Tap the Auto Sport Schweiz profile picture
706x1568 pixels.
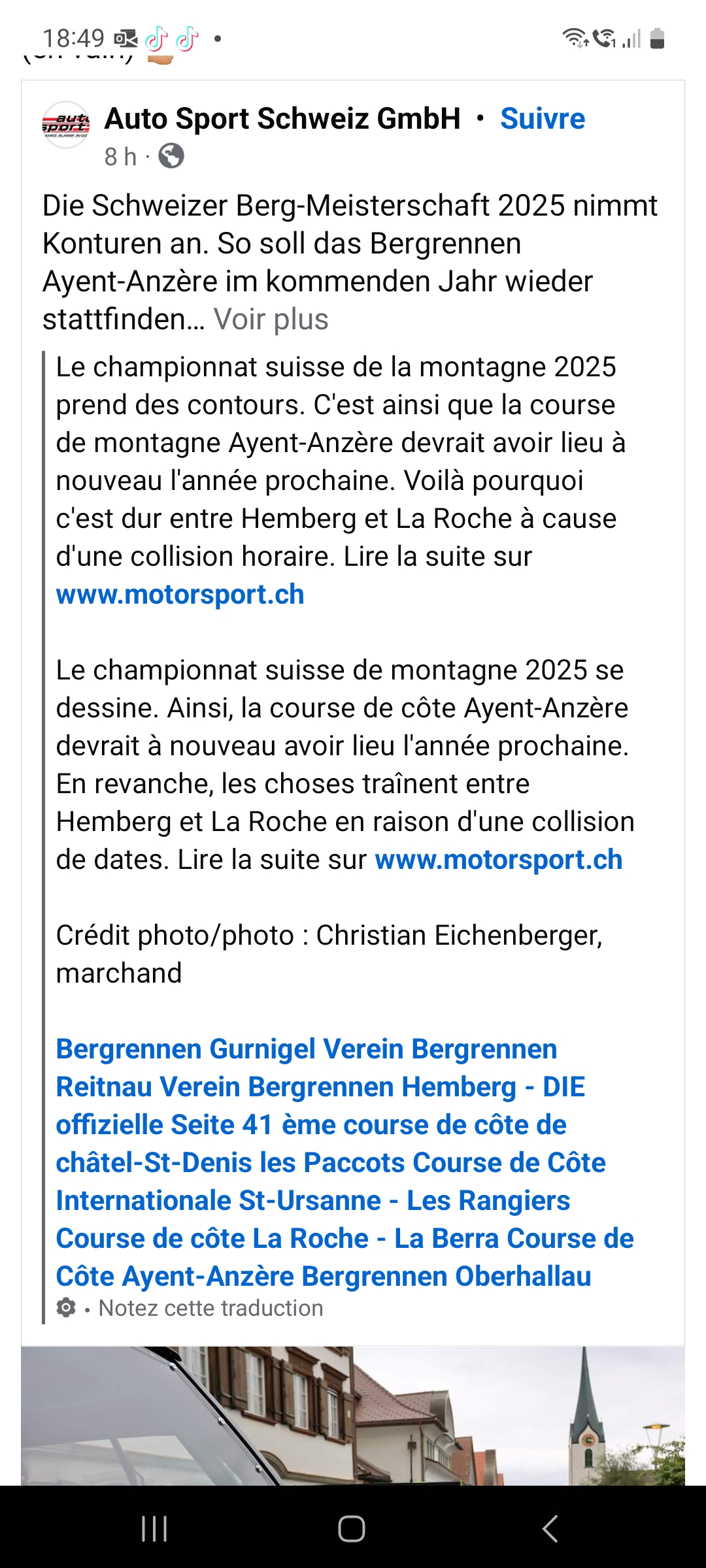(x=65, y=124)
